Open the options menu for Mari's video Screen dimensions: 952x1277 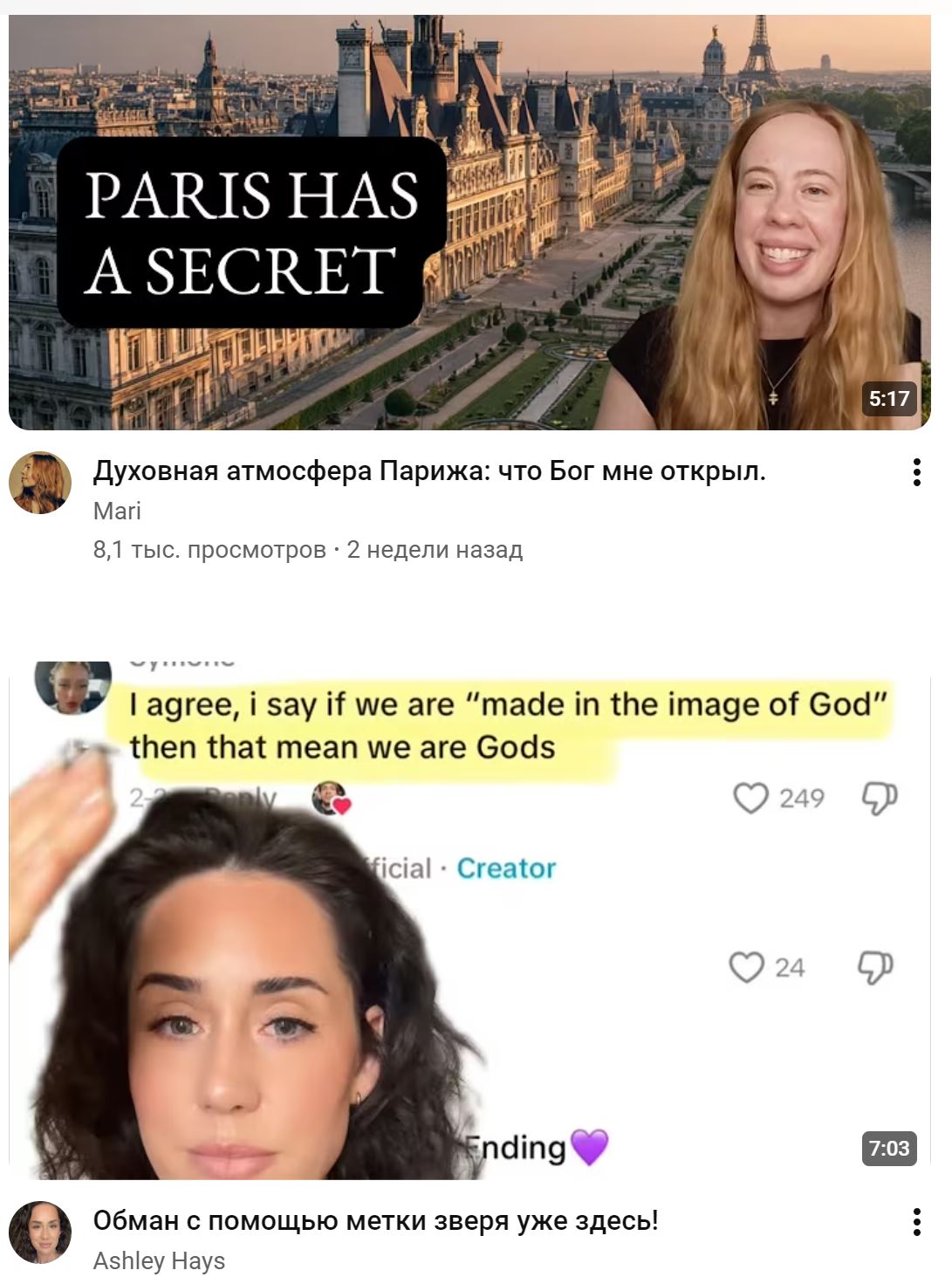[x=916, y=472]
